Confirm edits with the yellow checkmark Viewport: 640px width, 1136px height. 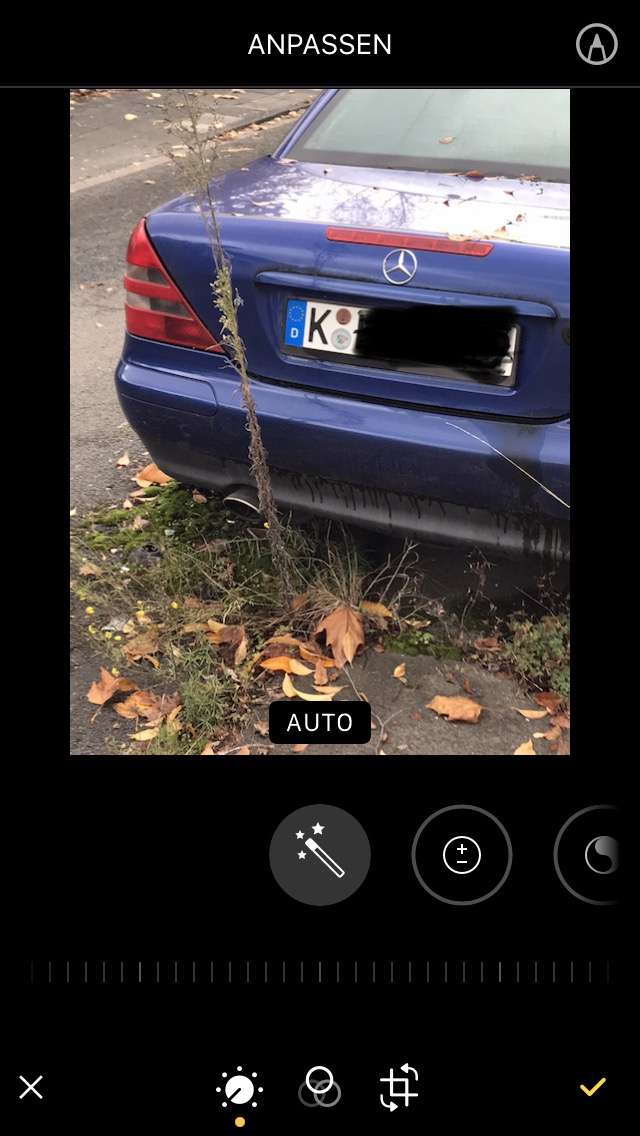(x=593, y=1087)
